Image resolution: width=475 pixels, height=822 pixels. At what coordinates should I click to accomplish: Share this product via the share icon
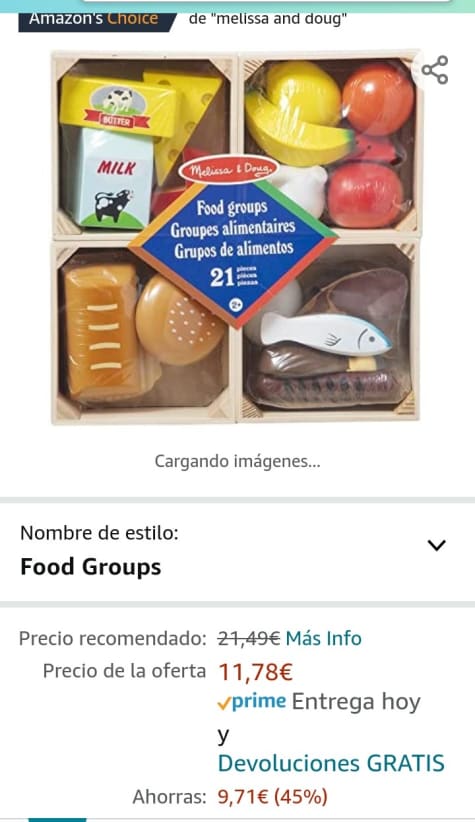tap(435, 70)
